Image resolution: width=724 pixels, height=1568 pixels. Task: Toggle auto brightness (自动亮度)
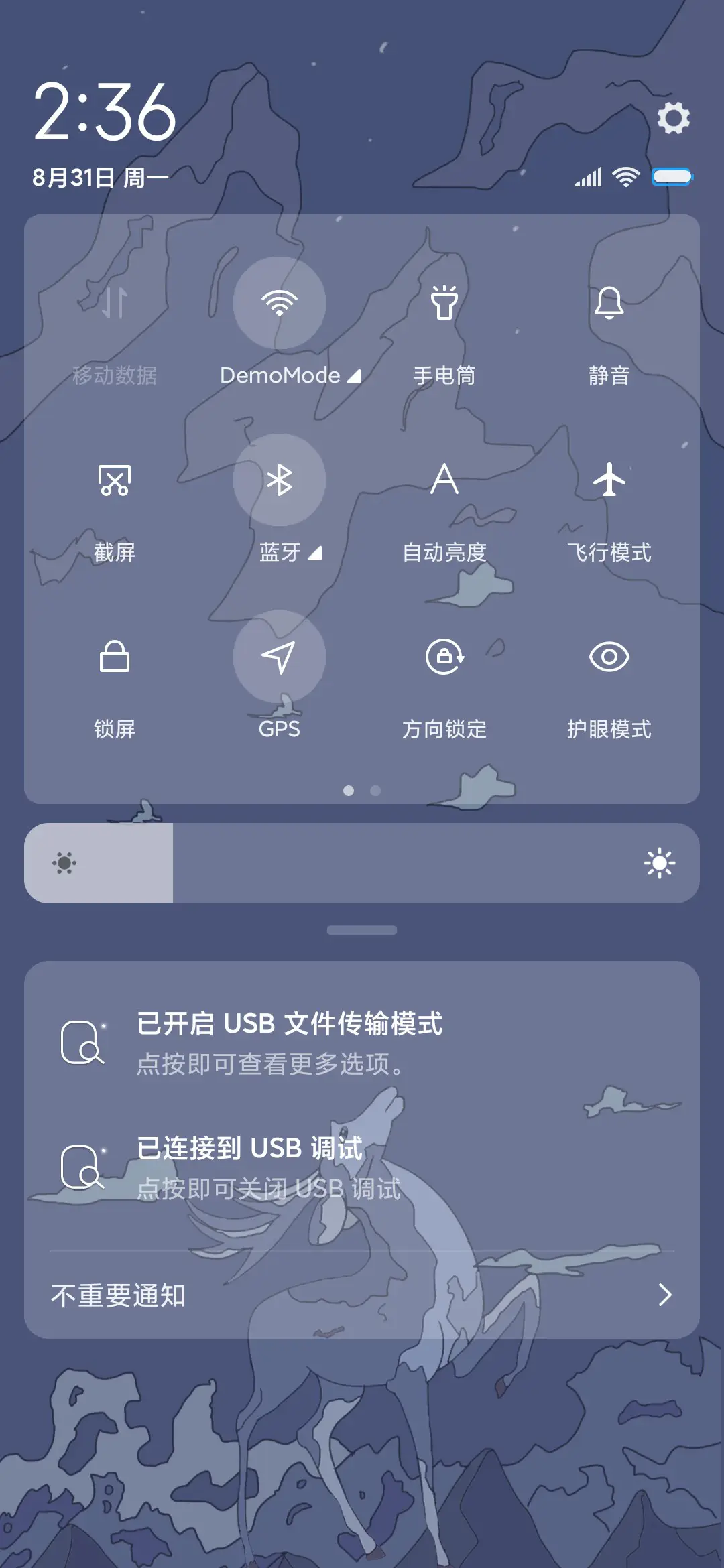pos(445,481)
